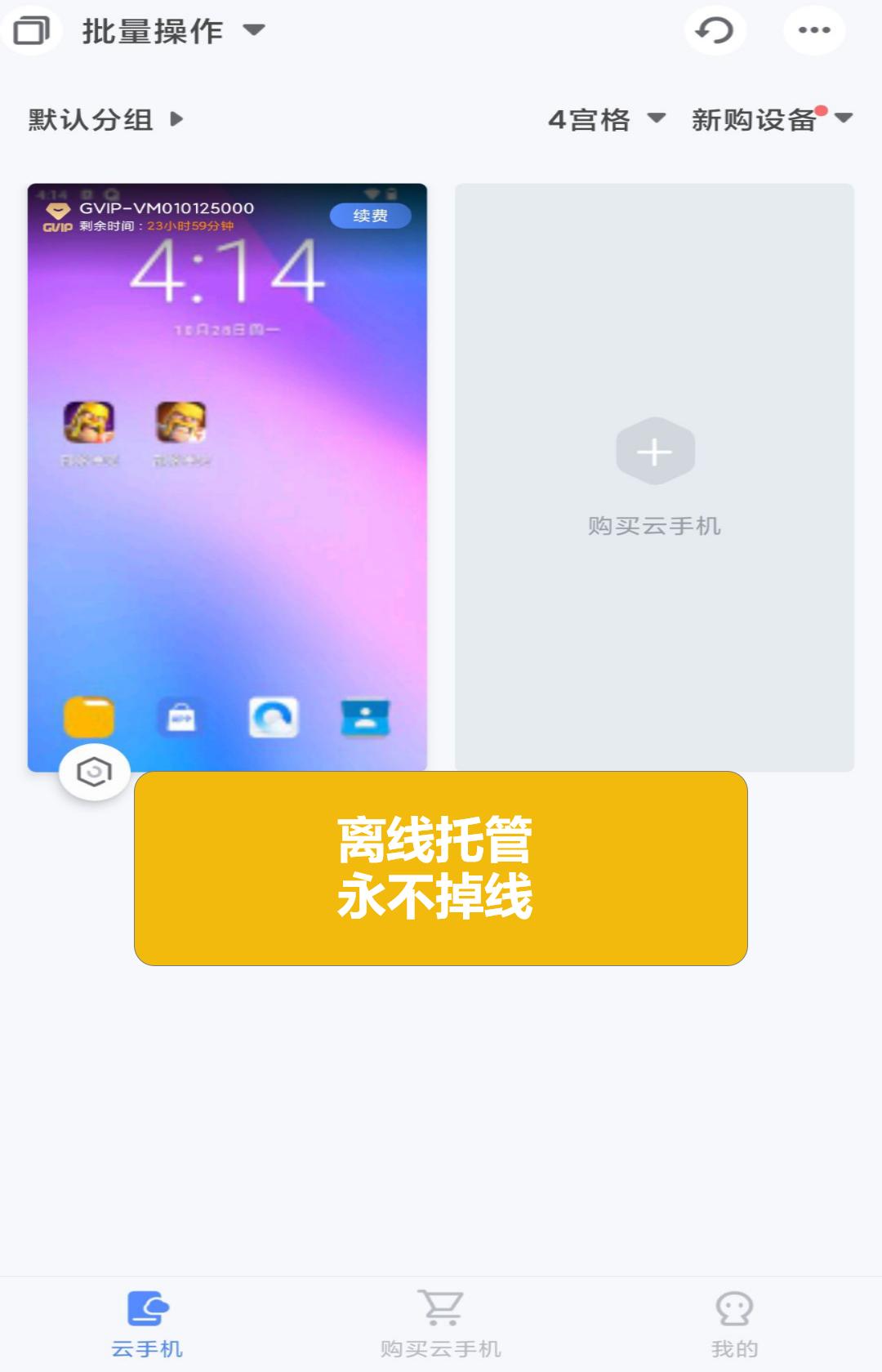This screenshot has height=1372, width=882.
Task: Open the hexagon hosting icon below the device
Action: (x=95, y=772)
